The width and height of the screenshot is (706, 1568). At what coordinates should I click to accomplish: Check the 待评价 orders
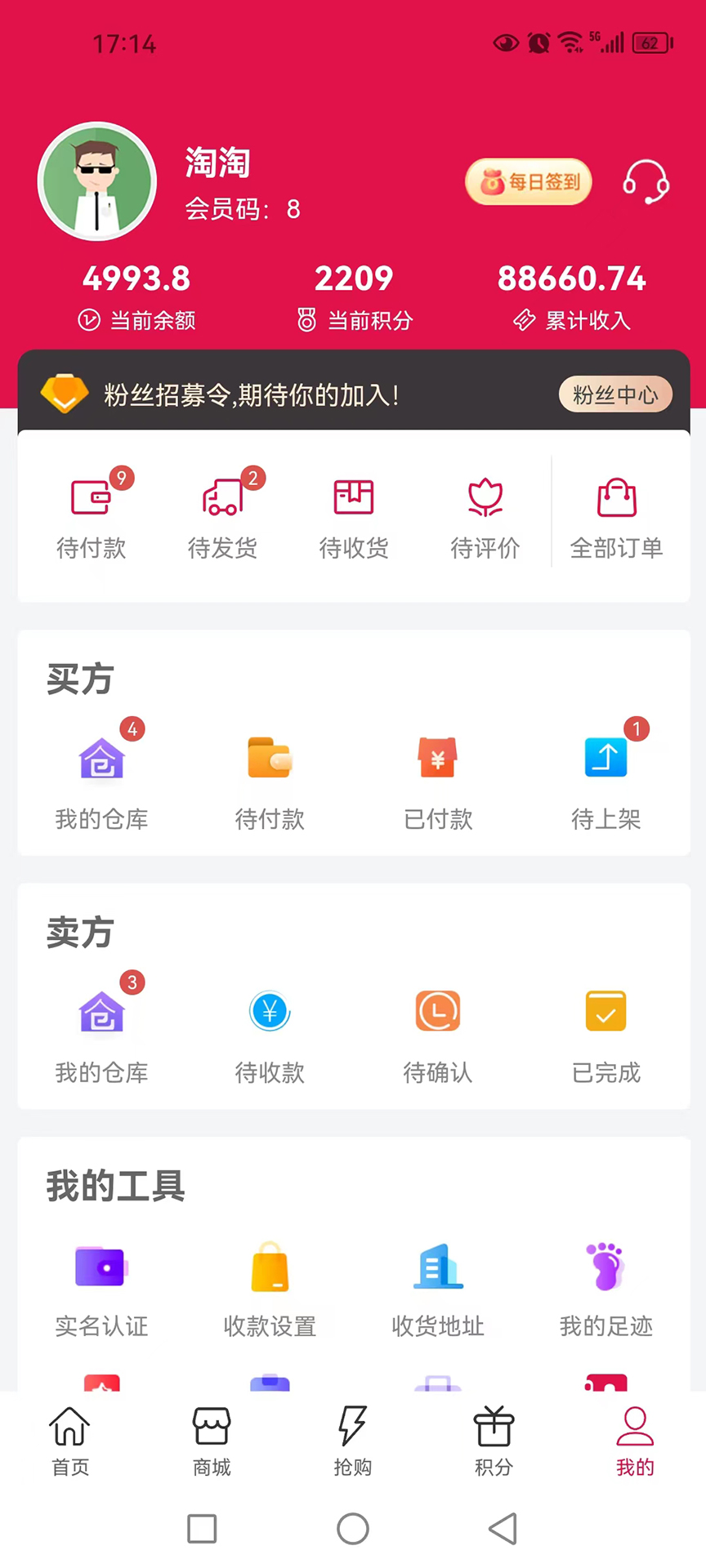(485, 514)
